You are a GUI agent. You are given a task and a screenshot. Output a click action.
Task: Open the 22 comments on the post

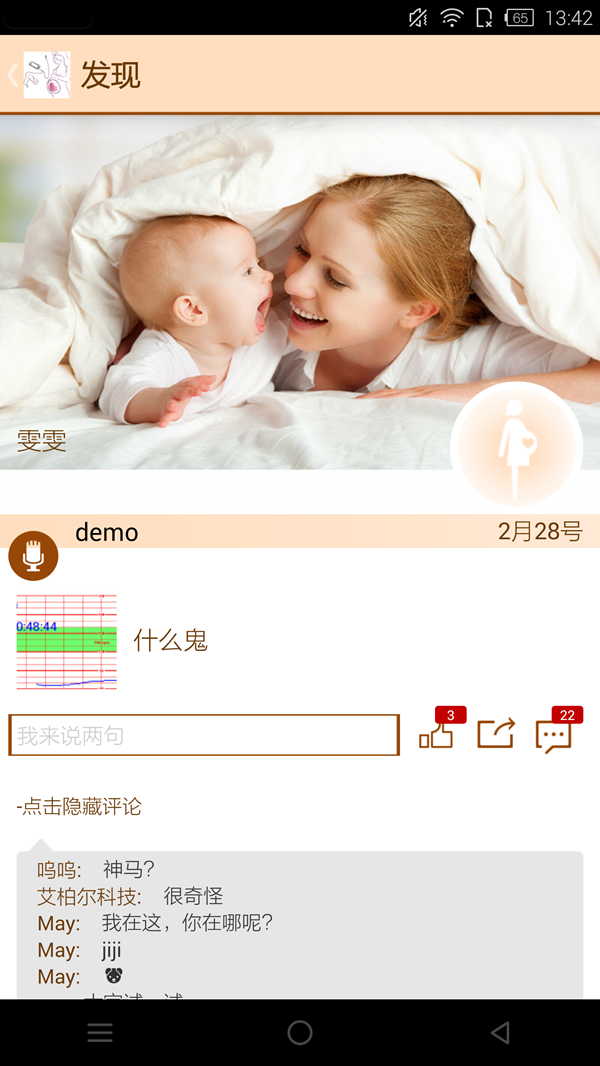(x=553, y=735)
